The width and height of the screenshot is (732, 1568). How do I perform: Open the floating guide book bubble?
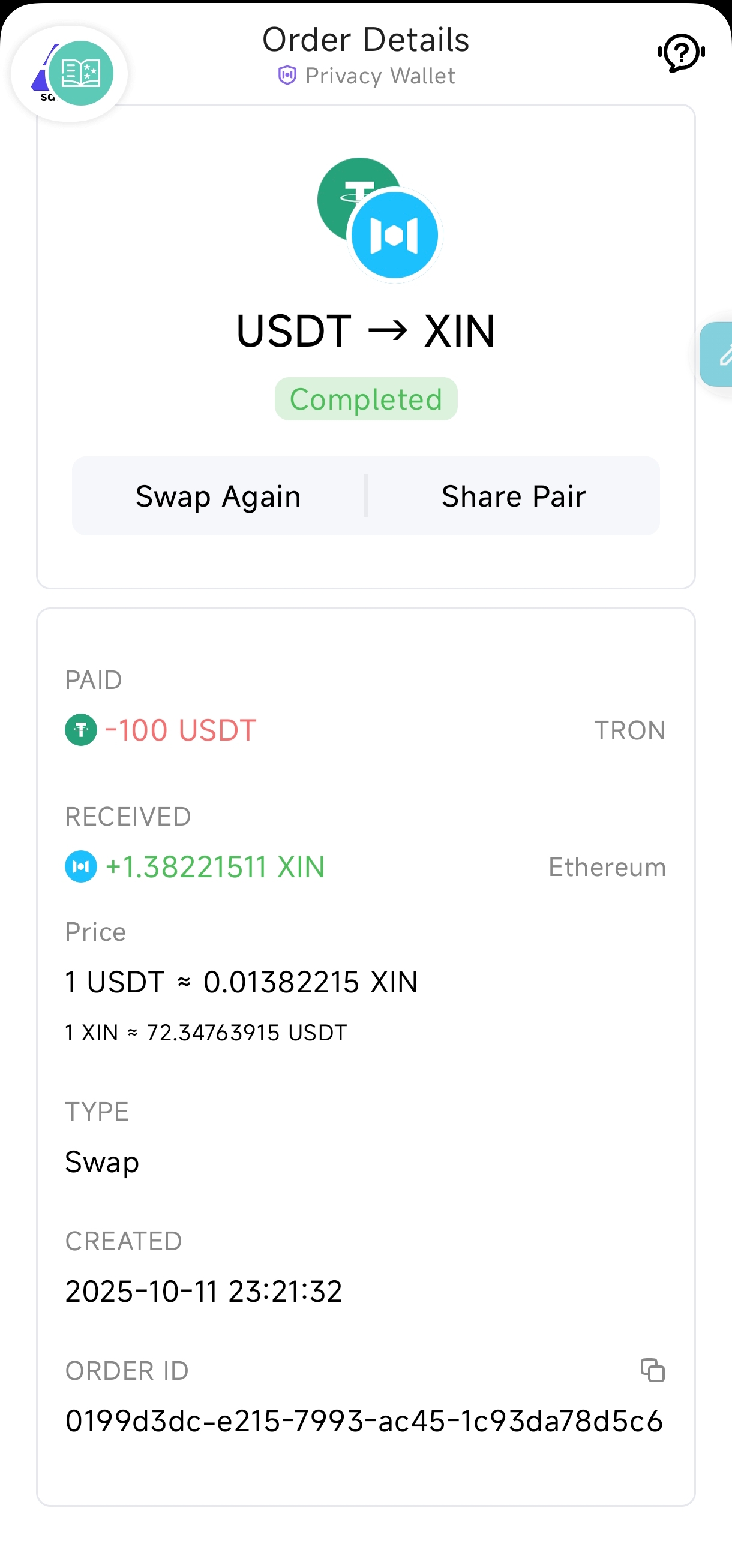(x=80, y=73)
